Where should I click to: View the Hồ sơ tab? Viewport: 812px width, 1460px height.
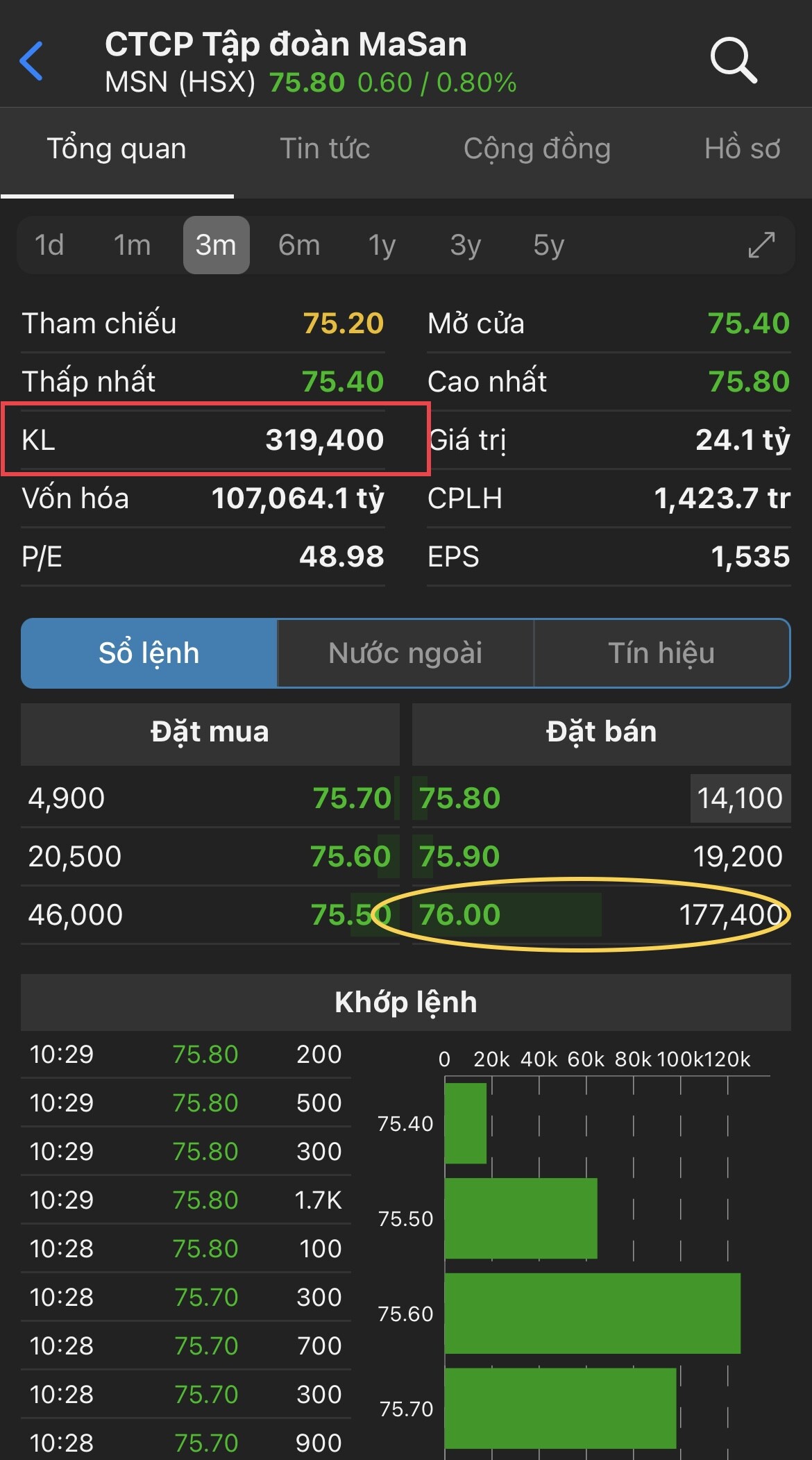742,149
